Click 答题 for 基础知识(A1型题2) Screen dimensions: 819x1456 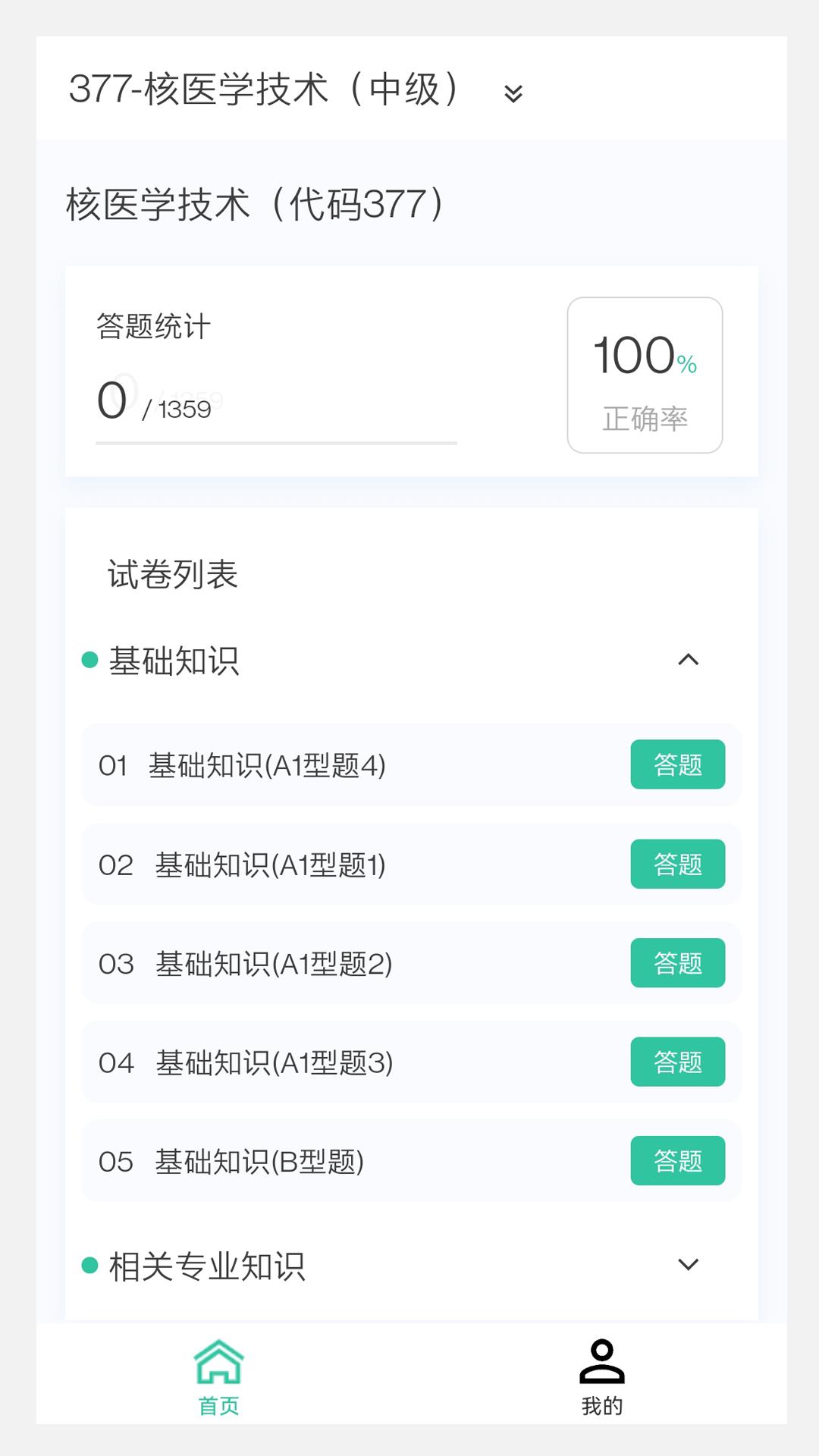677,963
